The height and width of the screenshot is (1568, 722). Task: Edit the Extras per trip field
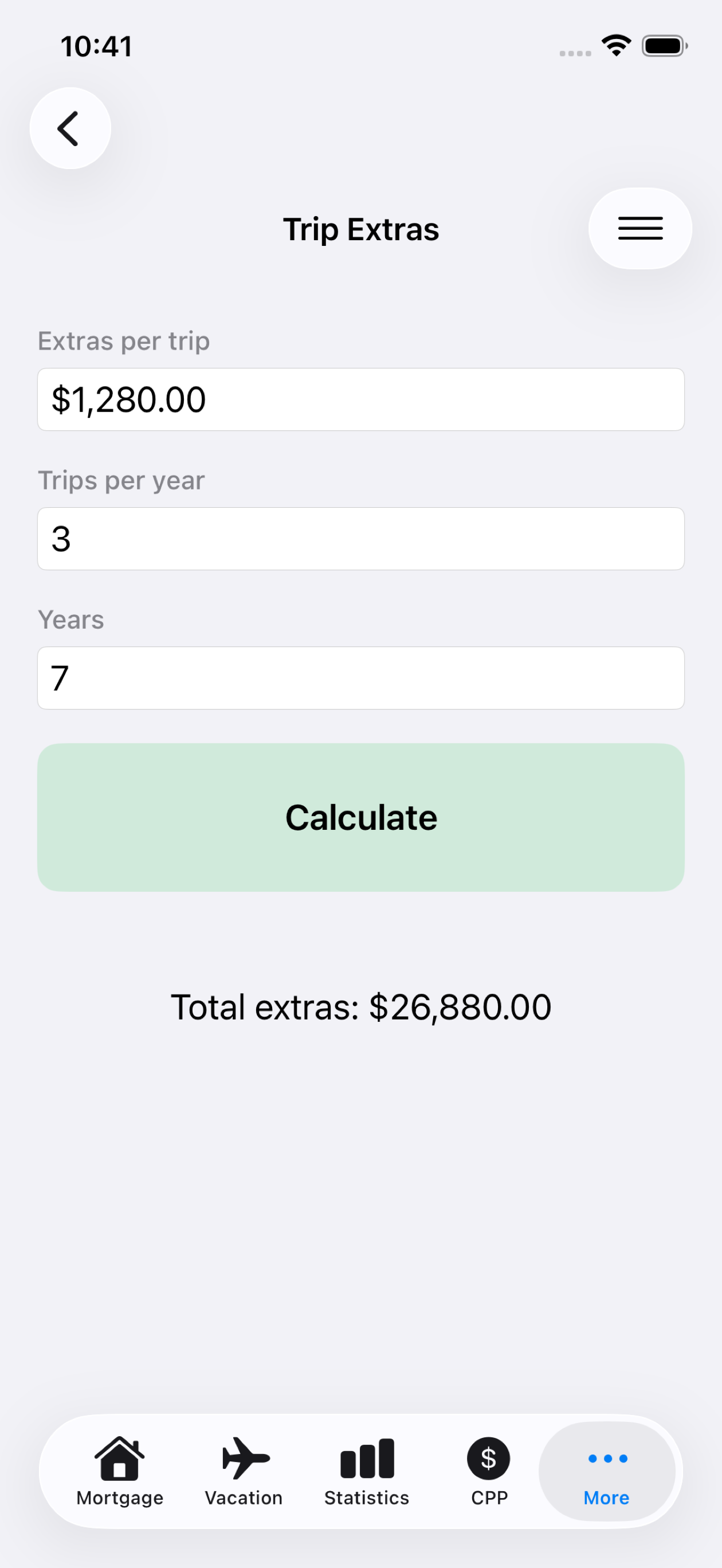[361, 399]
